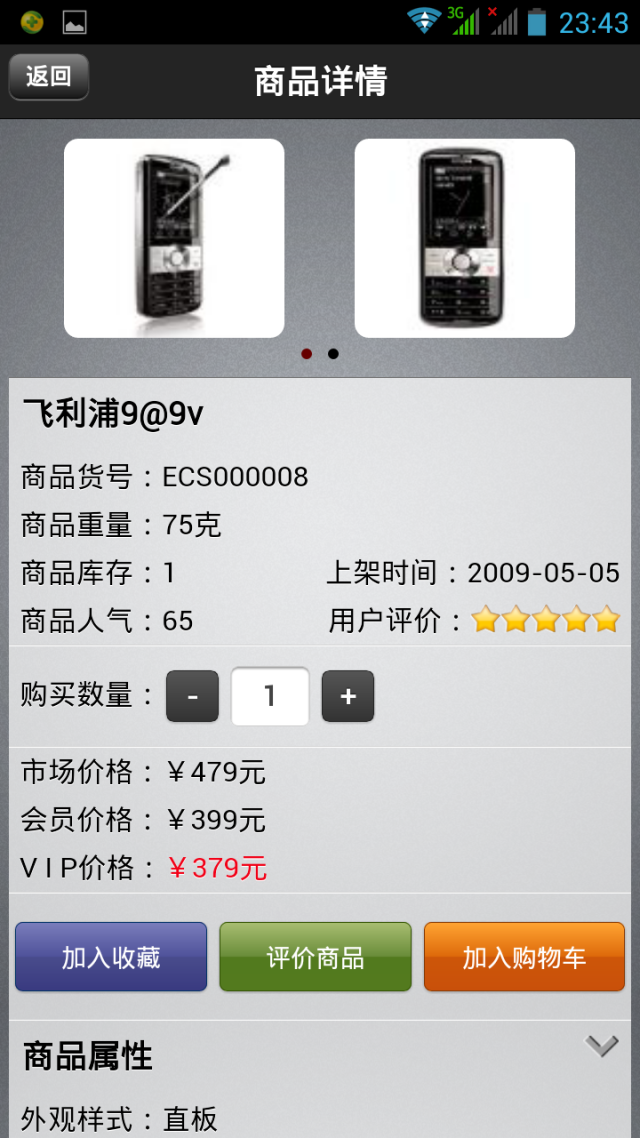
Task: Tap the 返回 back button
Action: (x=49, y=77)
